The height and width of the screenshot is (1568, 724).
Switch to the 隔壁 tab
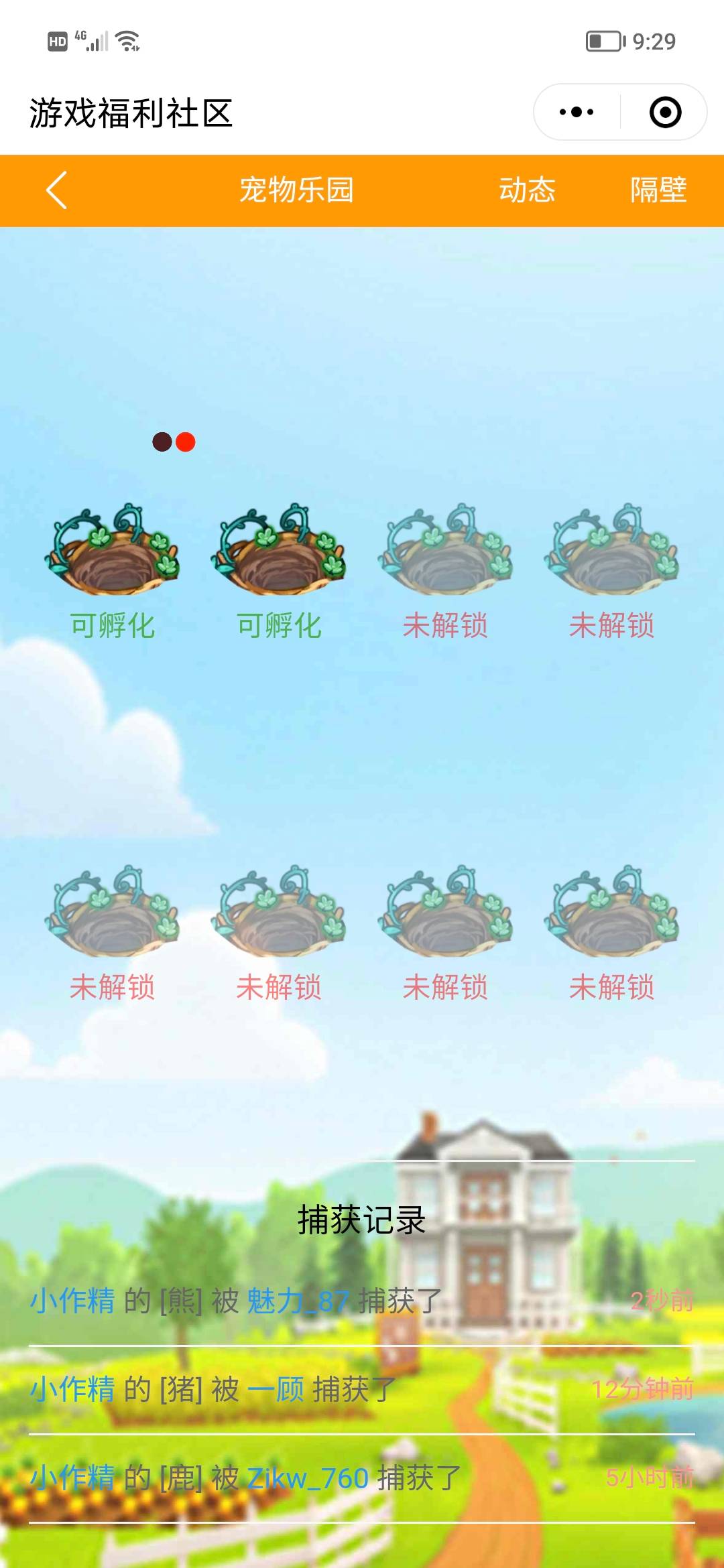point(658,190)
